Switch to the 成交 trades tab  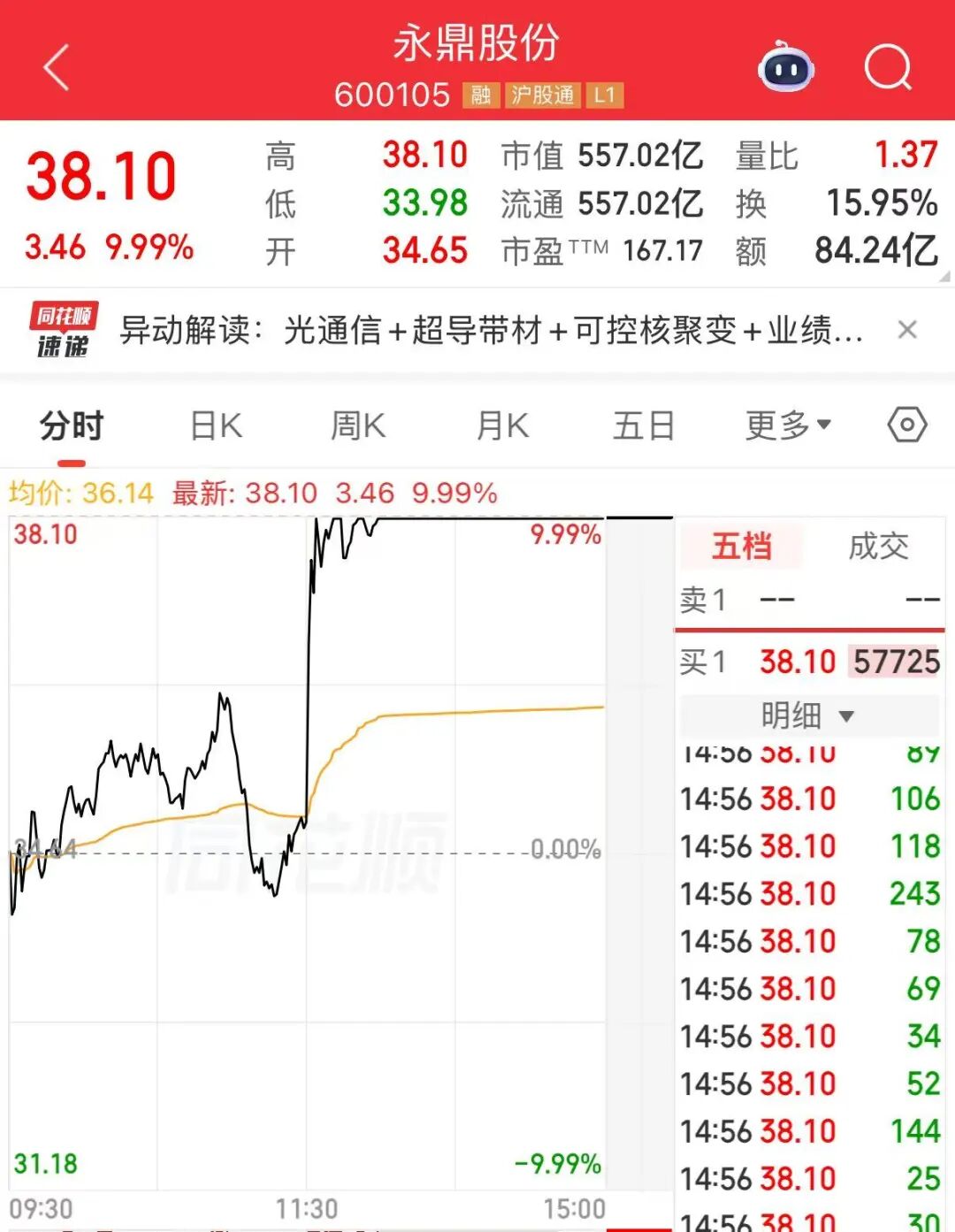878,546
